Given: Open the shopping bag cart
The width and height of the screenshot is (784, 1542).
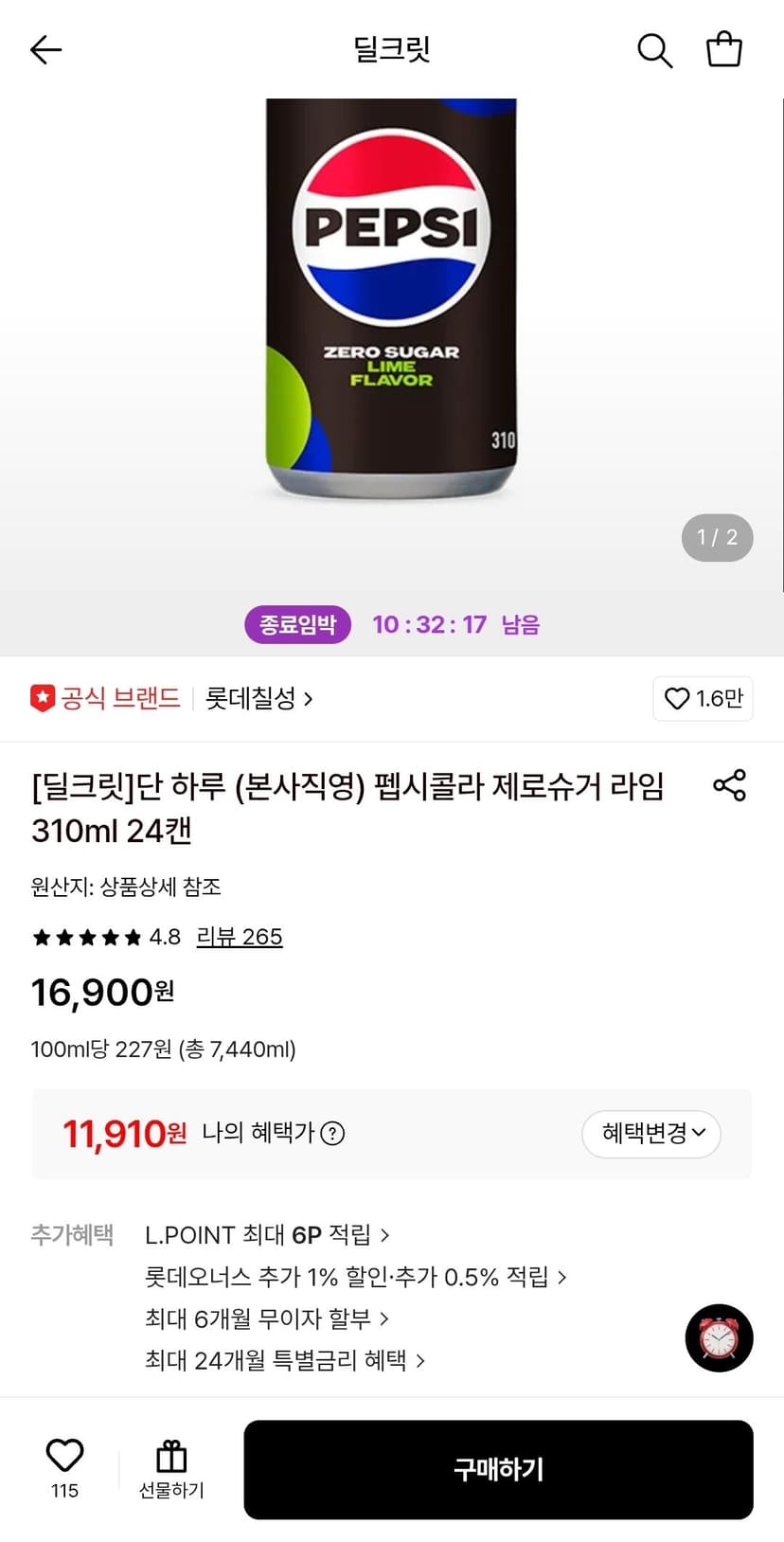Looking at the screenshot, I should click(x=724, y=49).
